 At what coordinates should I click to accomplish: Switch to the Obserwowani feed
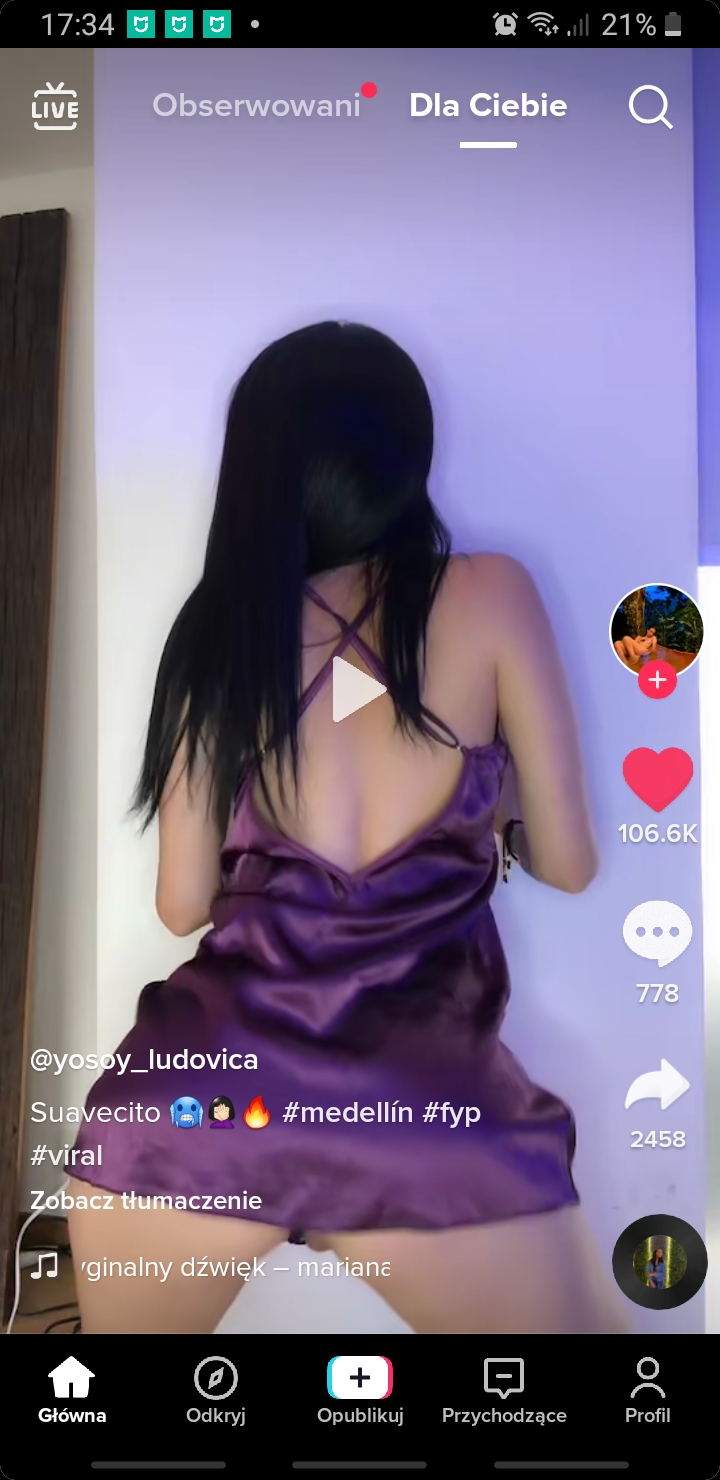pyautogui.click(x=256, y=106)
